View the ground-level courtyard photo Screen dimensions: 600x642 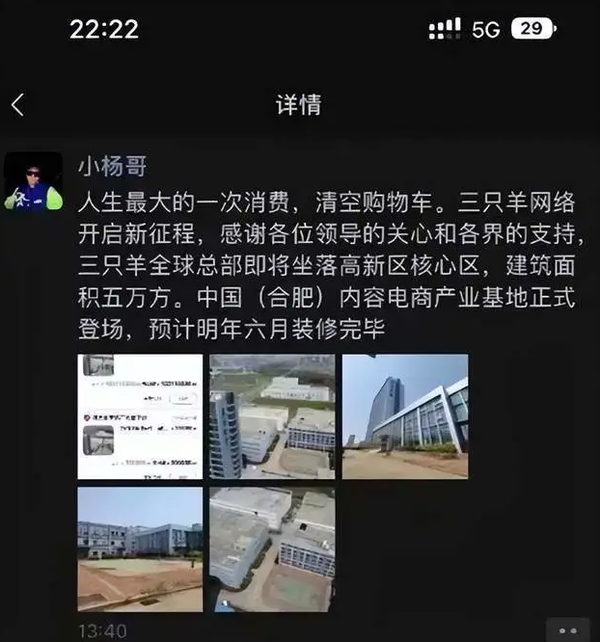(140, 548)
